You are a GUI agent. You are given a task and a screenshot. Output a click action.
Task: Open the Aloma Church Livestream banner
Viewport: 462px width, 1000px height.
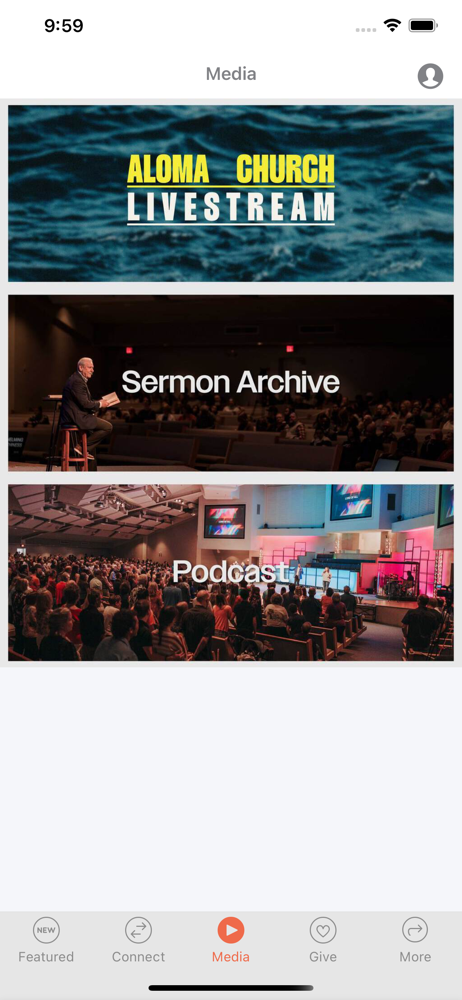(x=231, y=193)
